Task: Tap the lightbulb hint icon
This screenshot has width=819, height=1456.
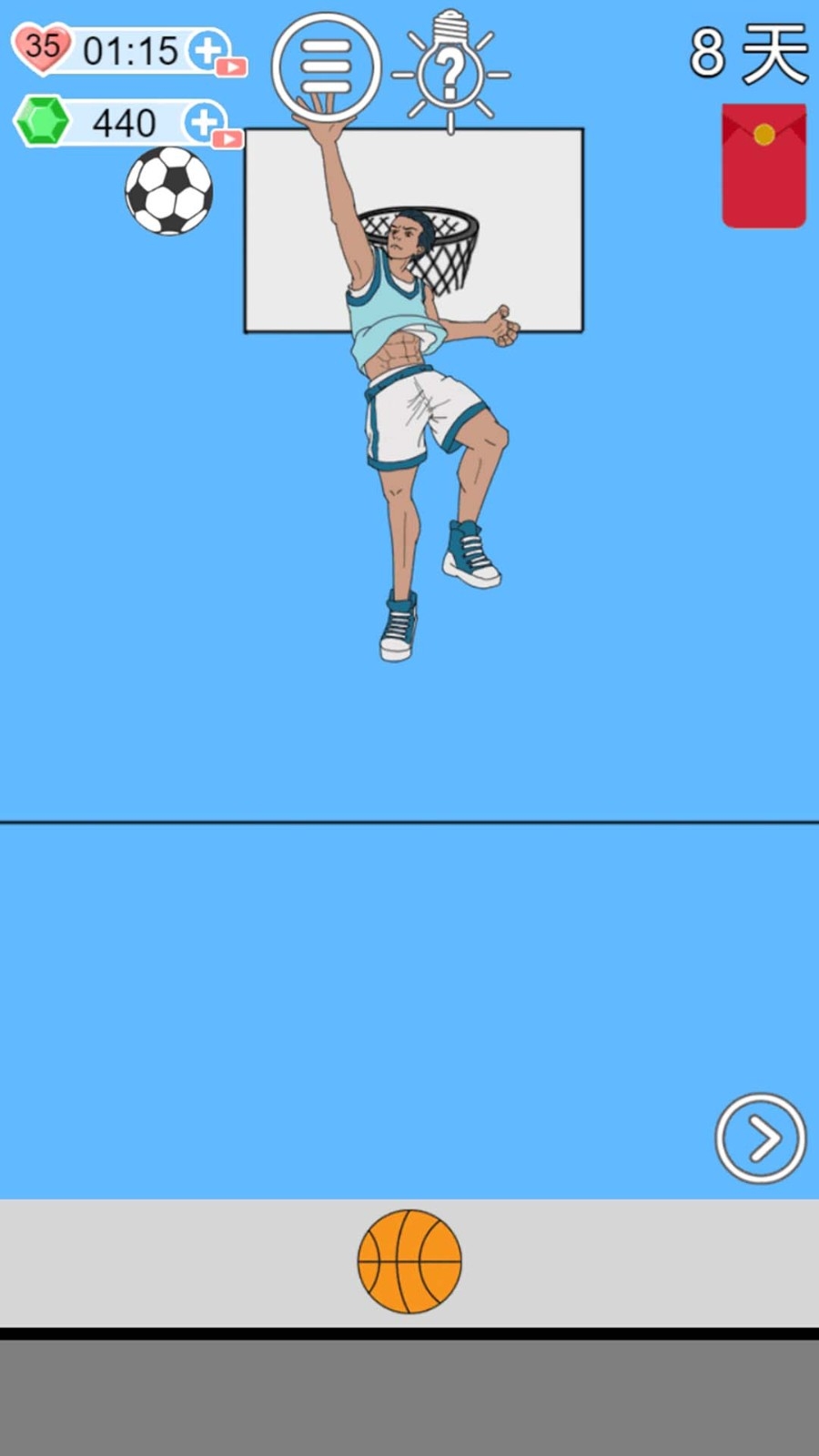Action: point(450,72)
